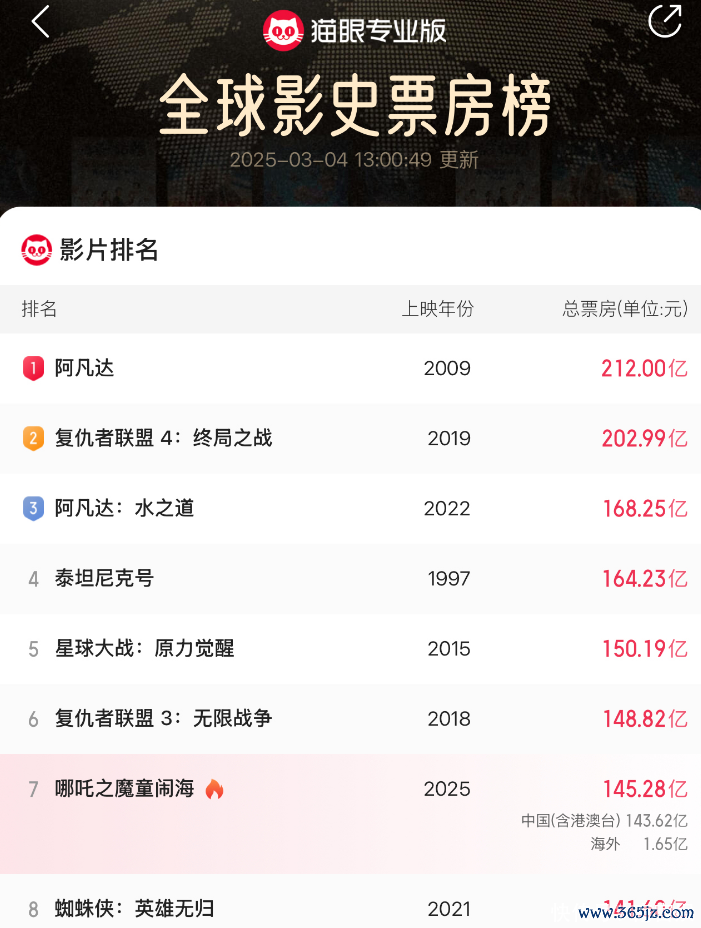The height and width of the screenshot is (928, 701).
Task: Go back using the top-left arrow
Action: [40, 22]
